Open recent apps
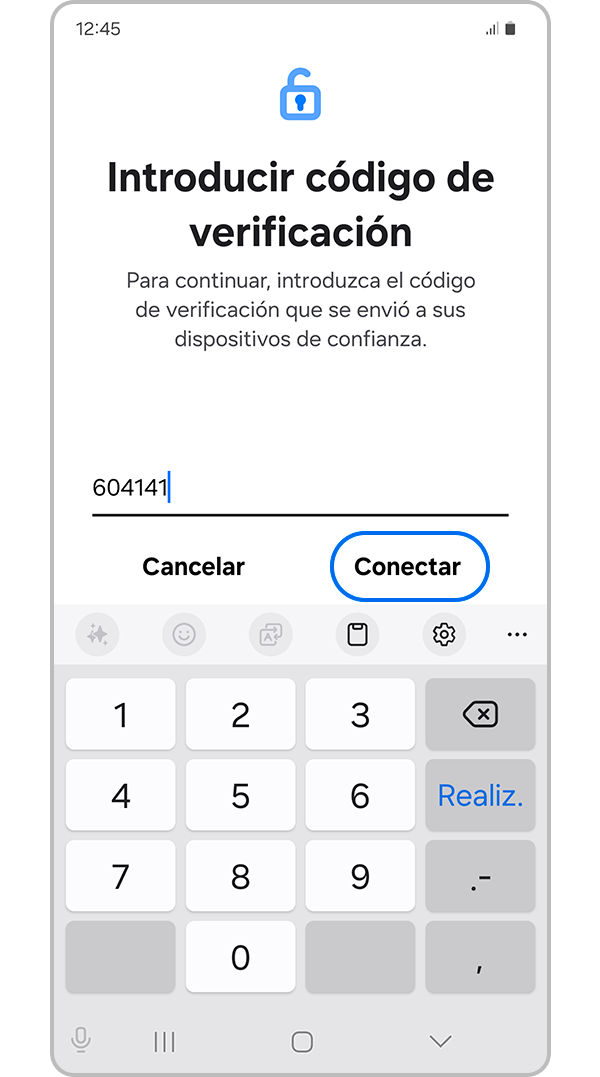This screenshot has height=1077, width=600. 164,1041
